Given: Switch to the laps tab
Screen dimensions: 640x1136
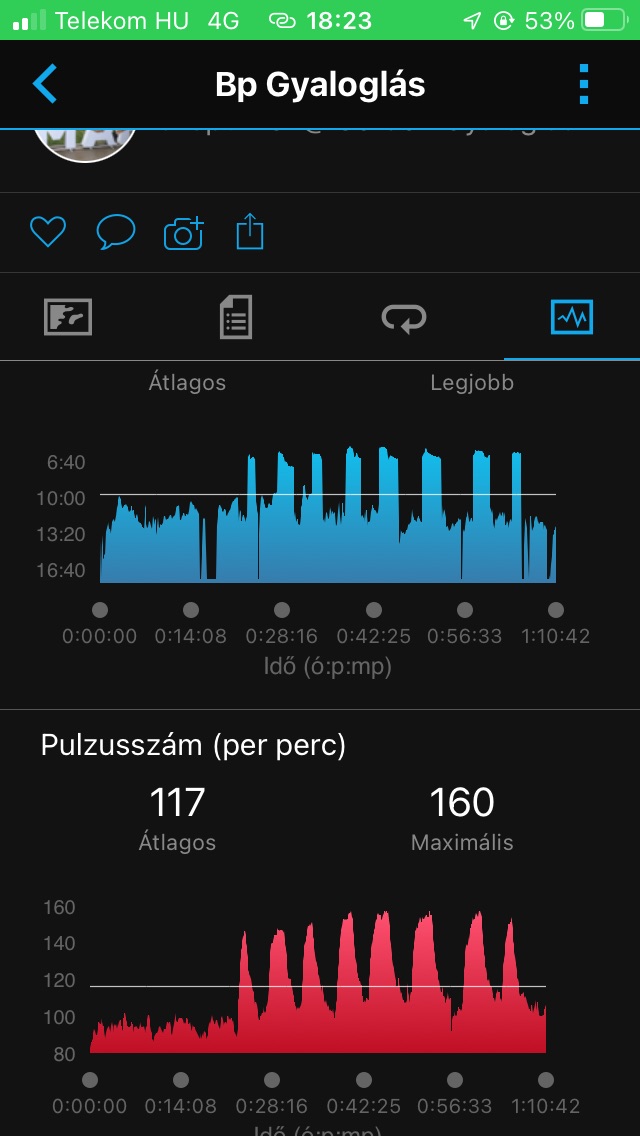Looking at the screenshot, I should [404, 318].
